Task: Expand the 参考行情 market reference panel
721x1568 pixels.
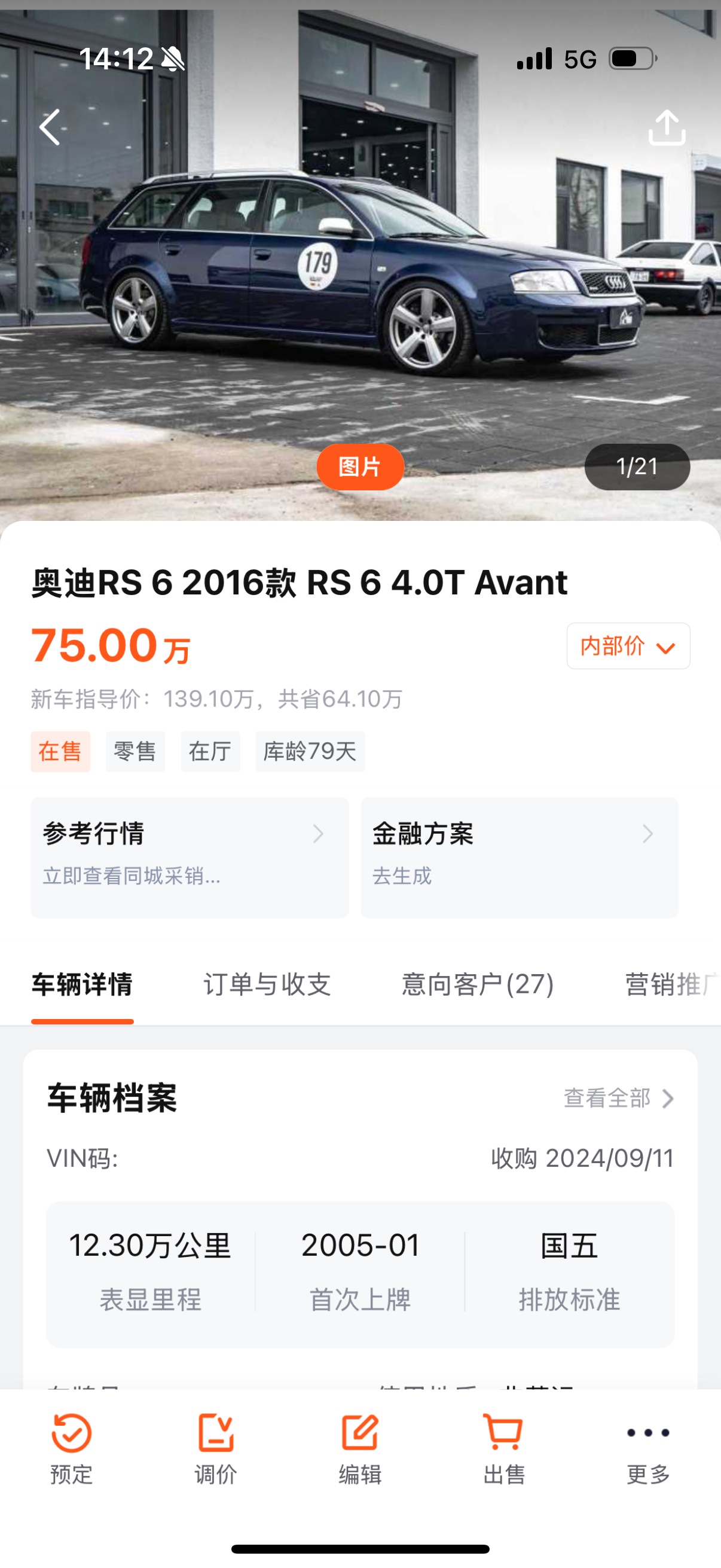Action: (188, 855)
